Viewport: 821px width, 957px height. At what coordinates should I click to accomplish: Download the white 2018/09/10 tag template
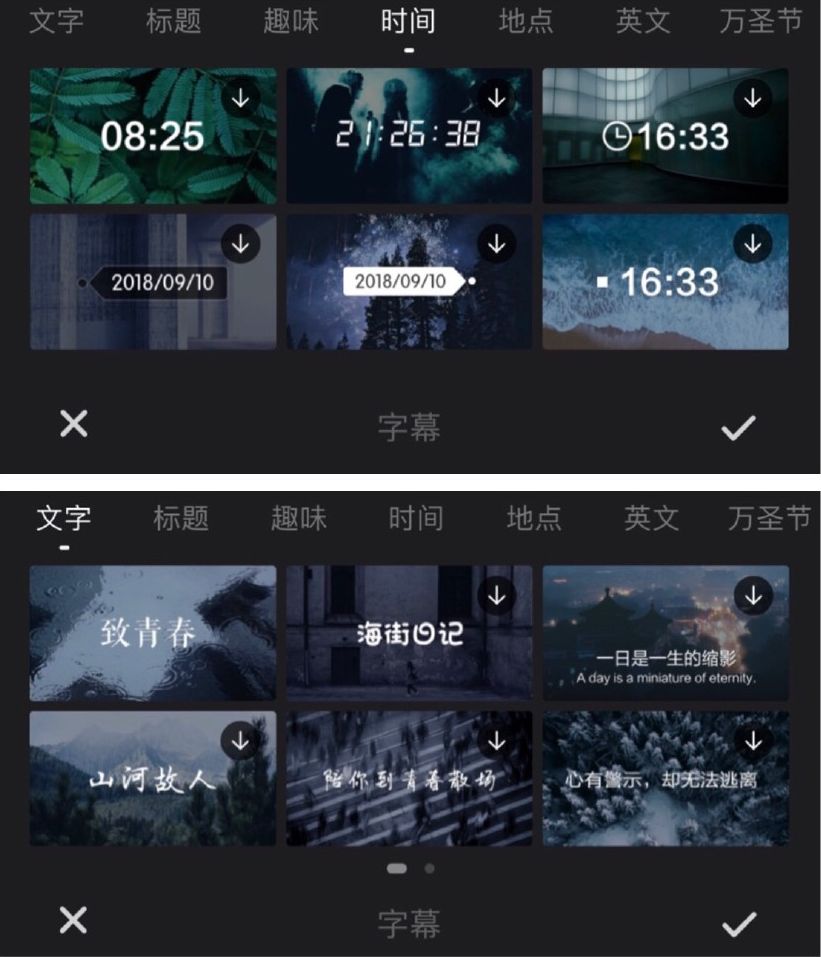tap(497, 243)
